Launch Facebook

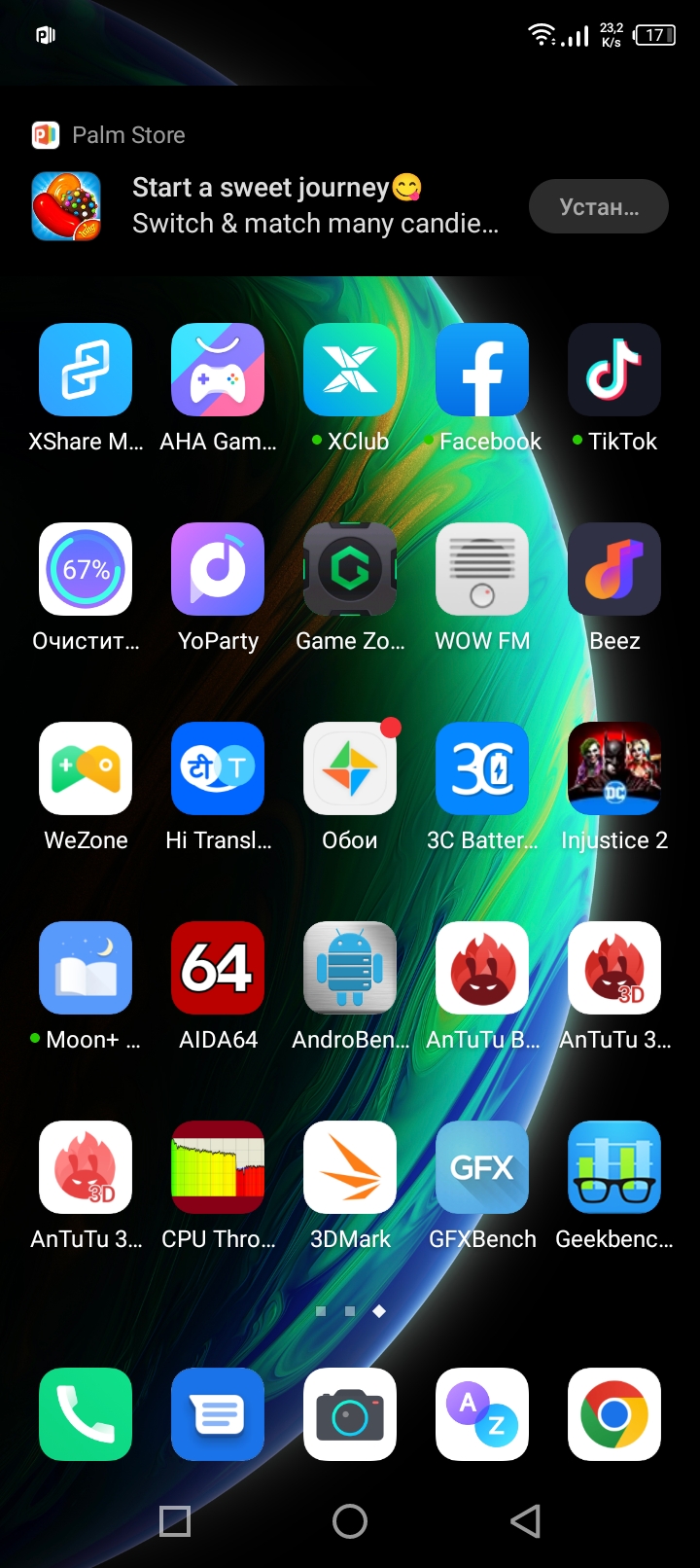click(x=482, y=371)
